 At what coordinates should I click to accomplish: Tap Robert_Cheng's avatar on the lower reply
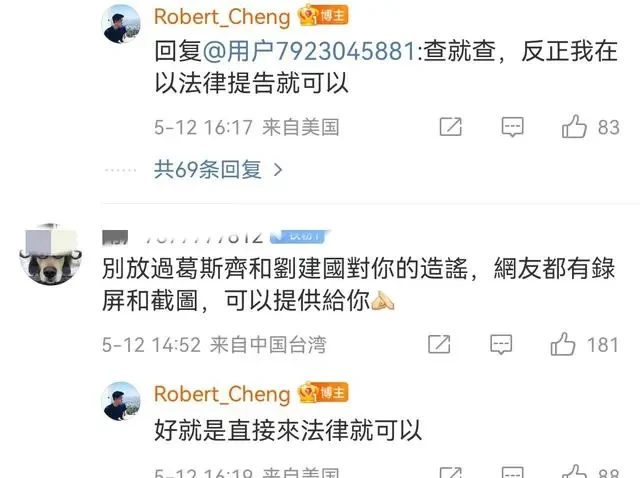coord(122,401)
